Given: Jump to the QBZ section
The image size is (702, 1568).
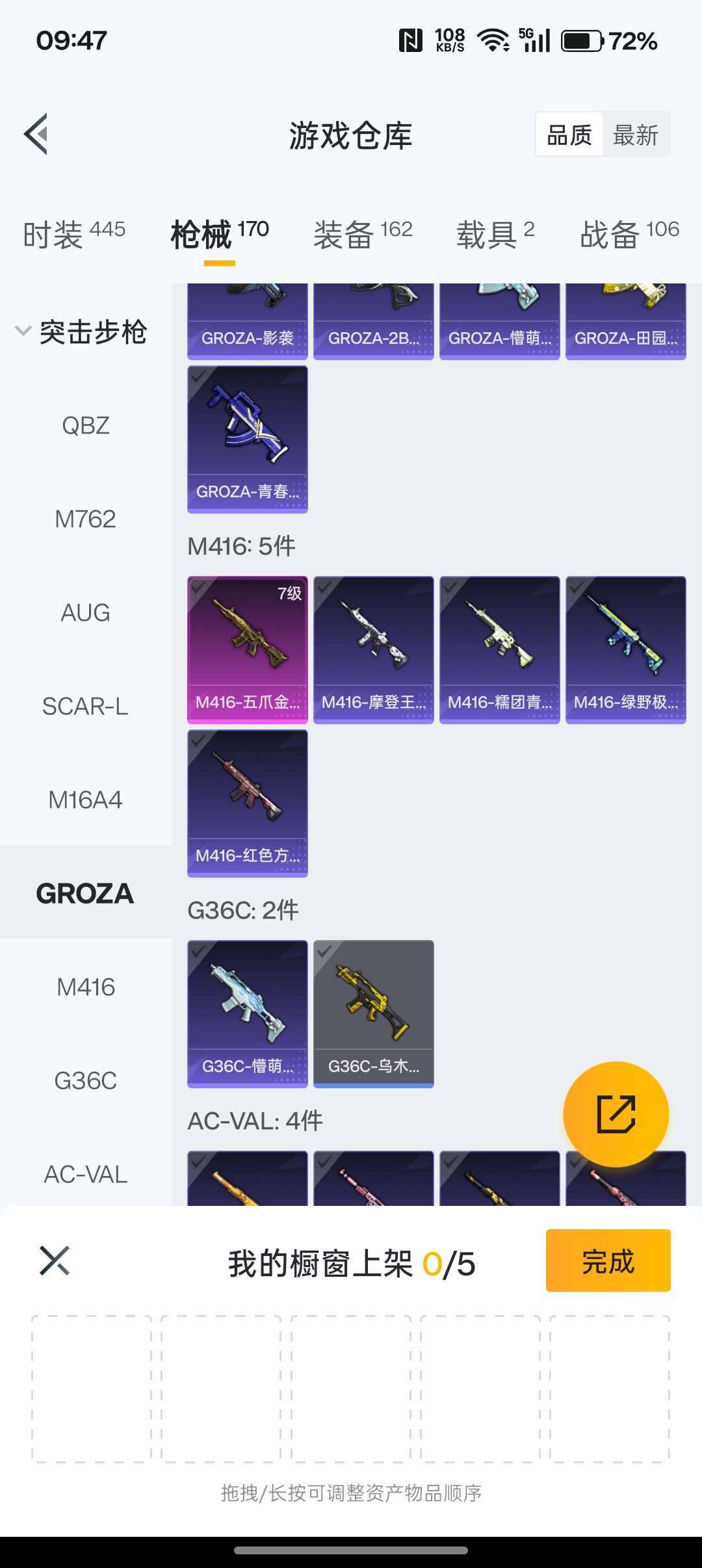Looking at the screenshot, I should pyautogui.click(x=85, y=426).
